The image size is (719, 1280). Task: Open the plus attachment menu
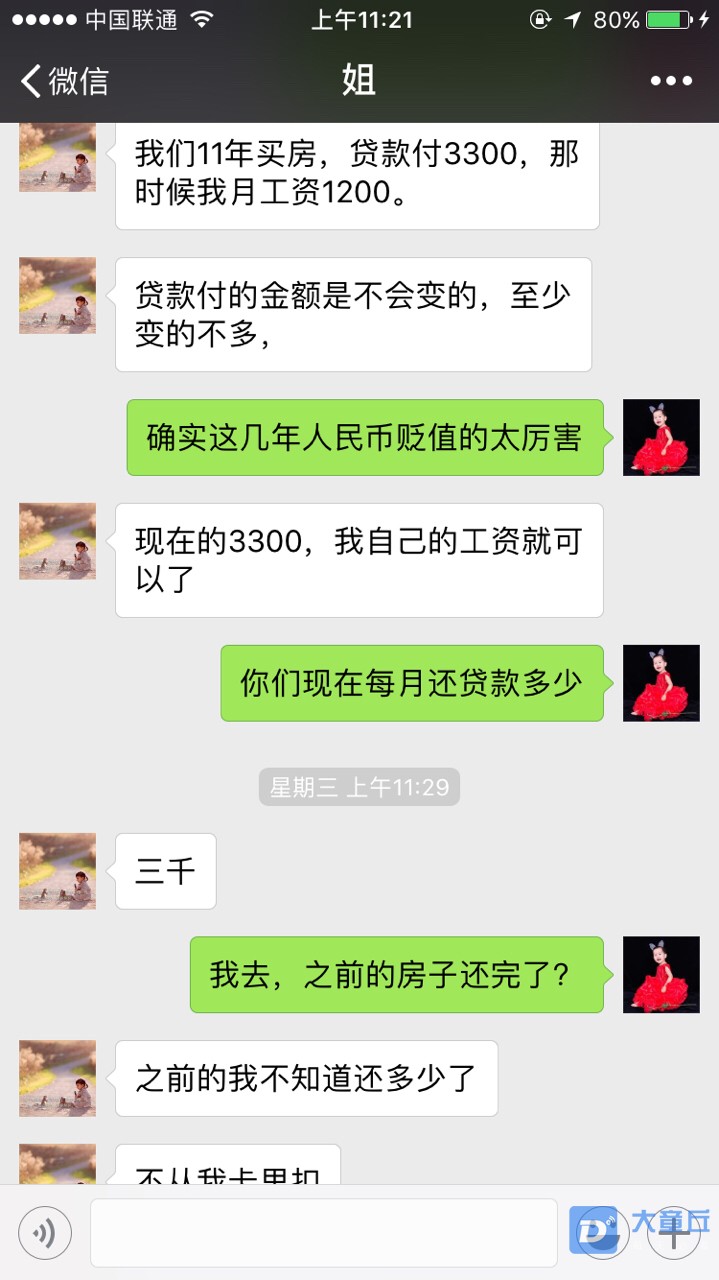674,1233
